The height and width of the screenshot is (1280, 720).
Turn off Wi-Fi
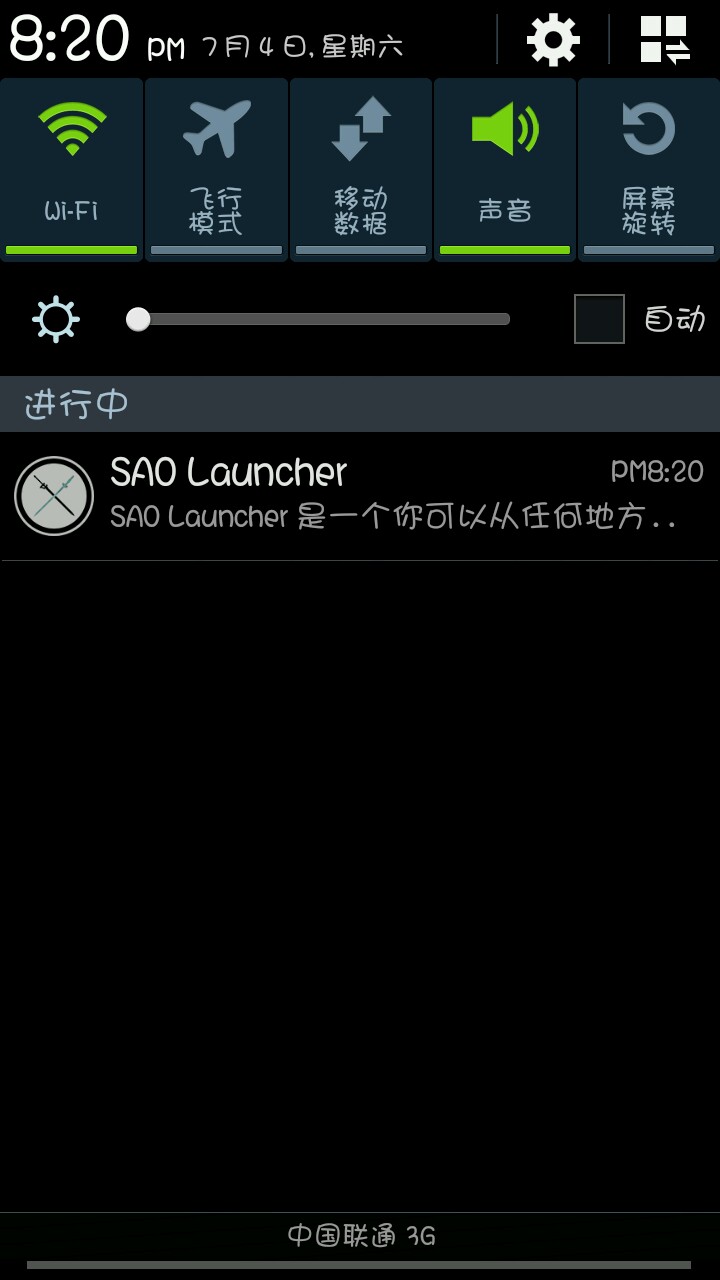click(72, 168)
